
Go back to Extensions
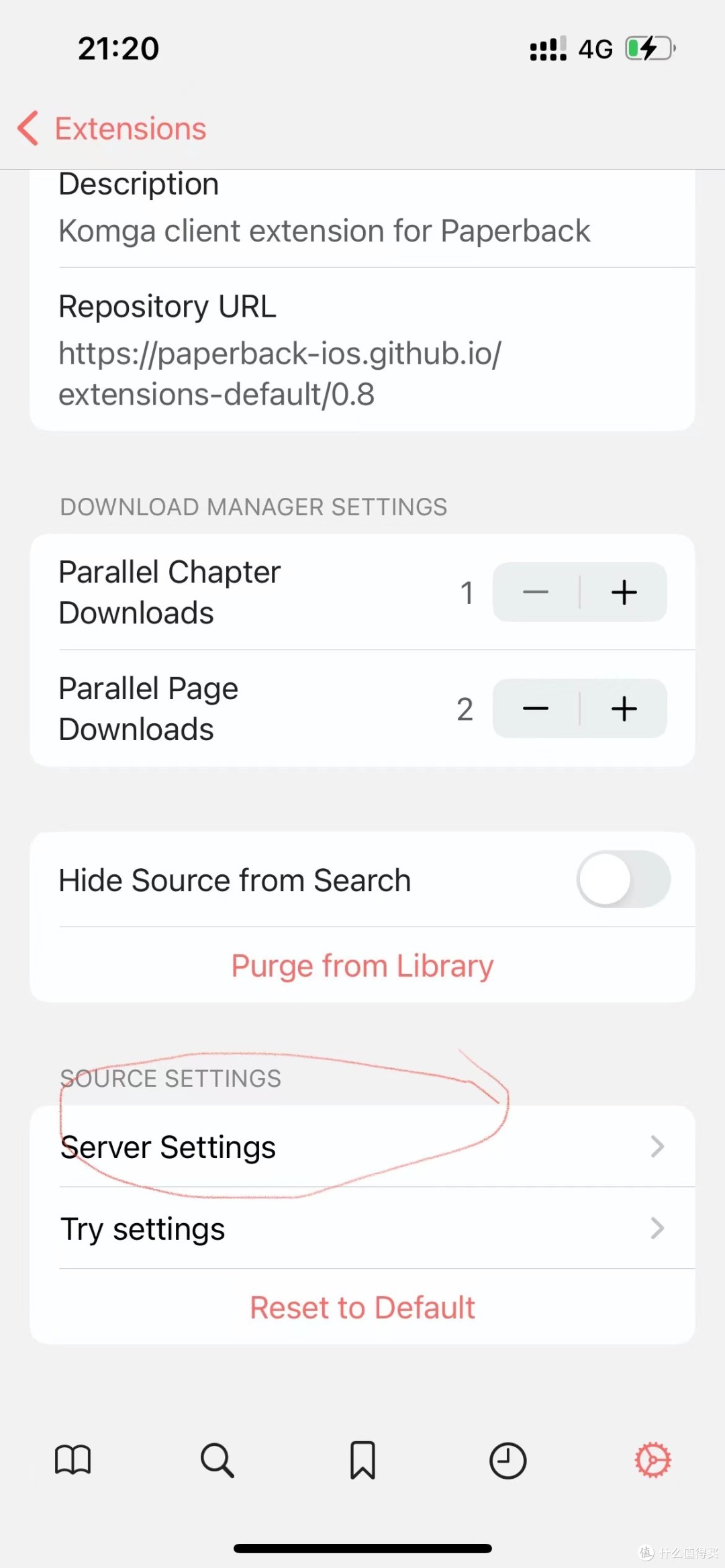point(112,128)
